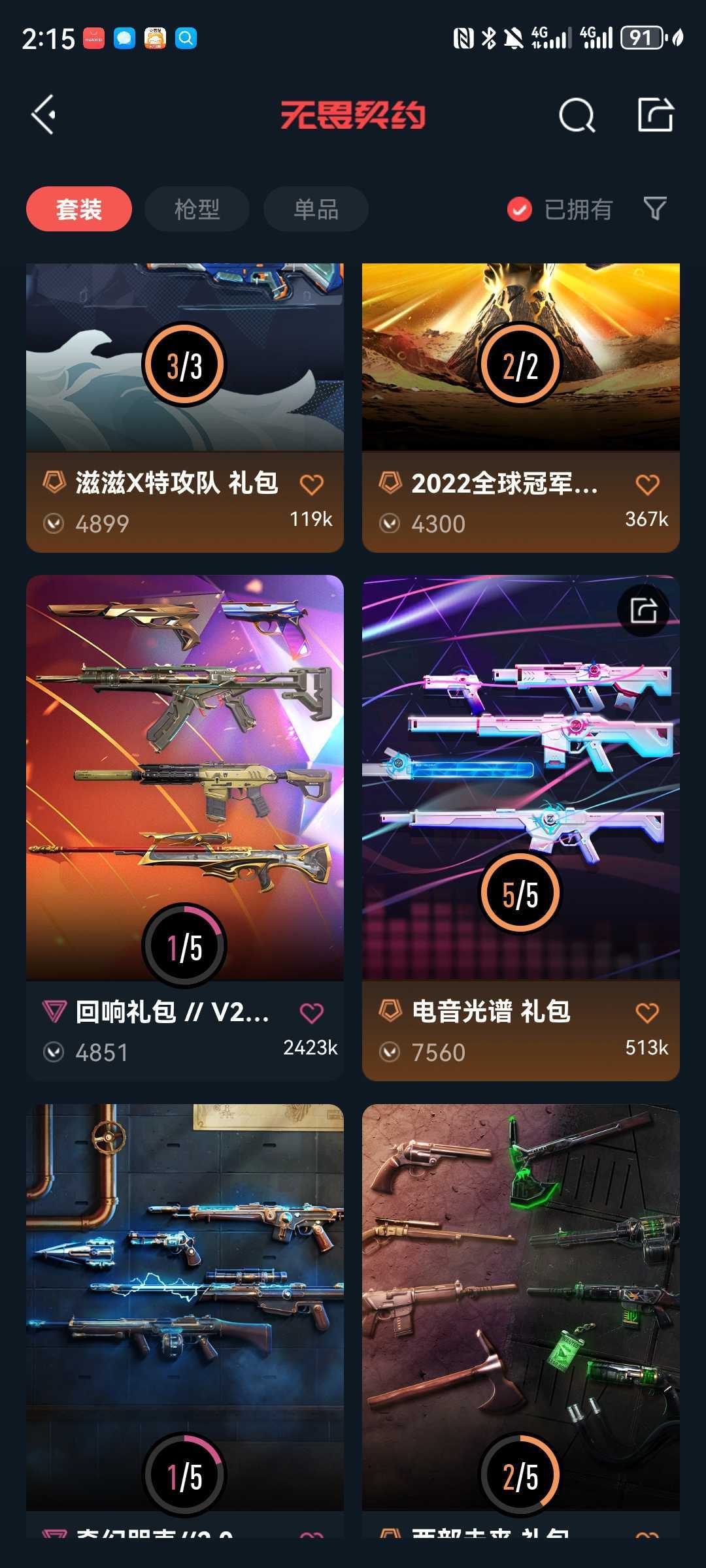
Task: Share this page from the top bar
Action: (655, 115)
